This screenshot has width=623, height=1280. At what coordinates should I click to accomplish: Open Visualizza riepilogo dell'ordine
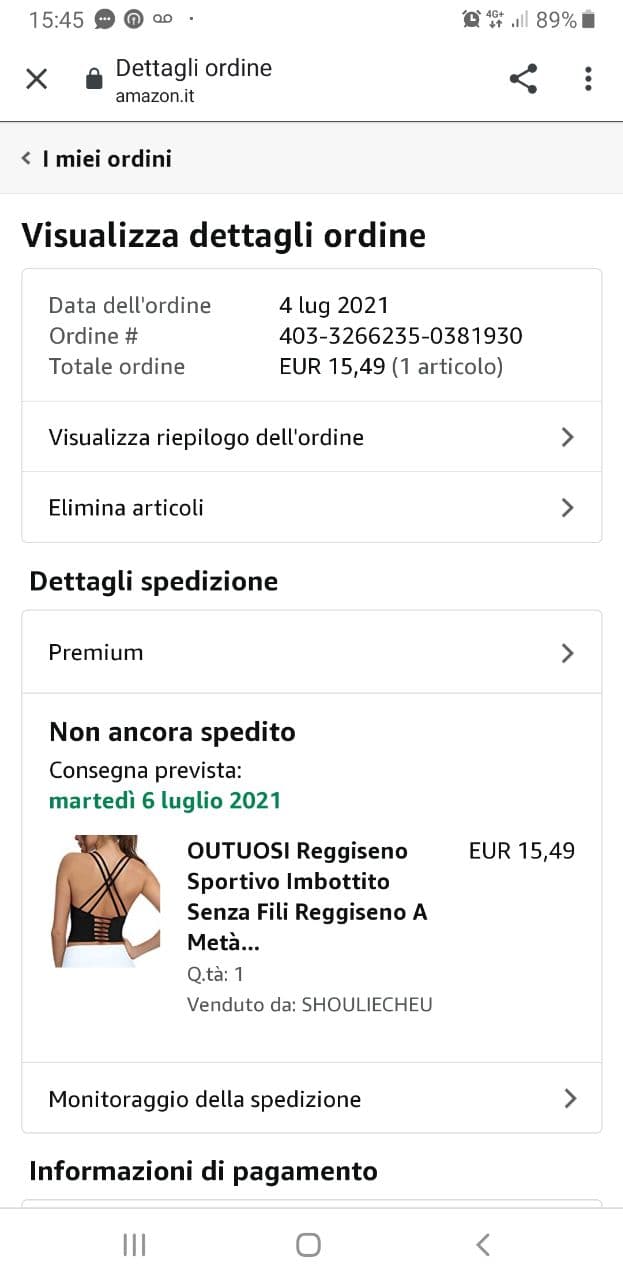(x=311, y=437)
